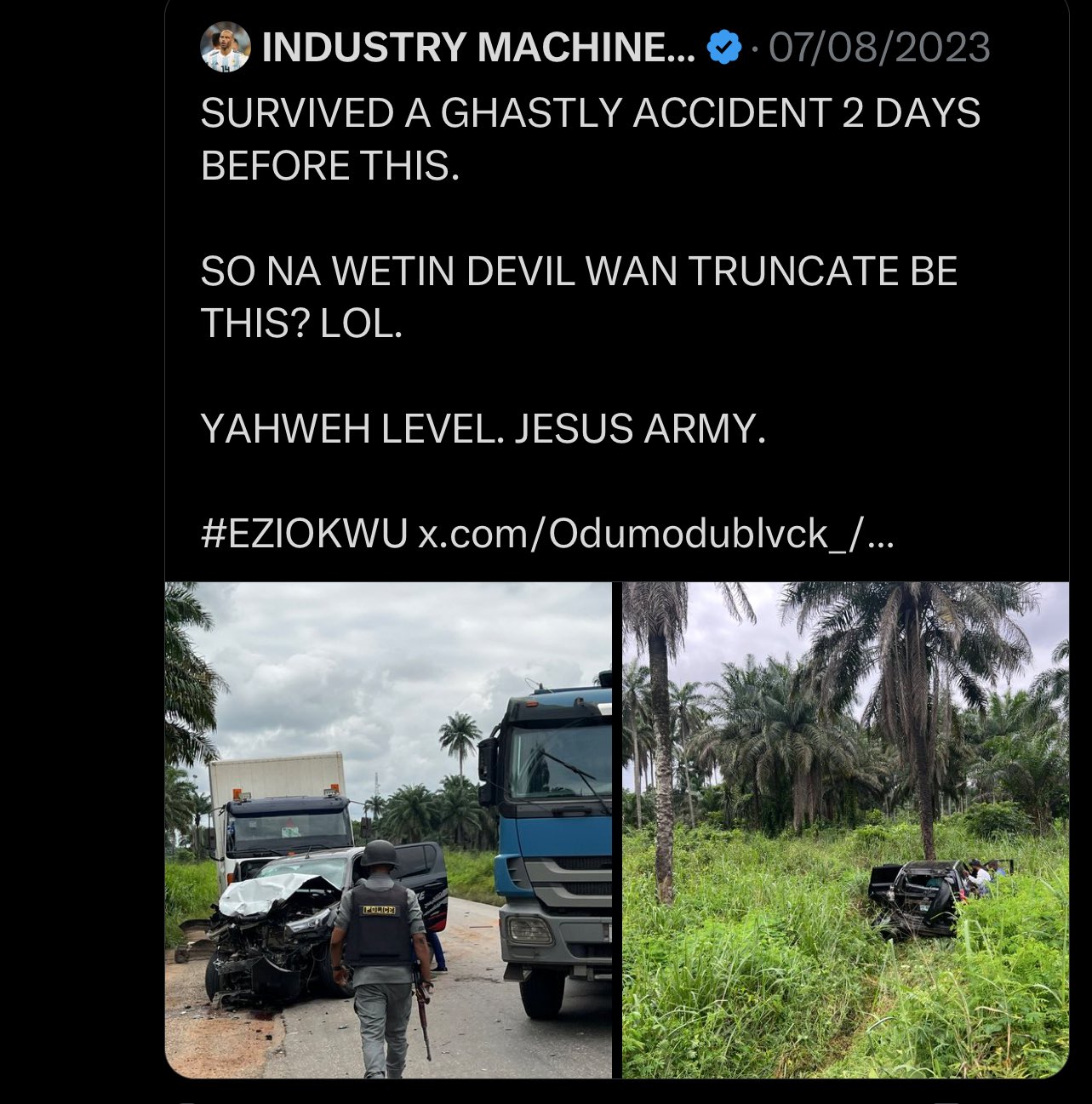Open the INDUSTRY MACHINE account name

pos(478,48)
